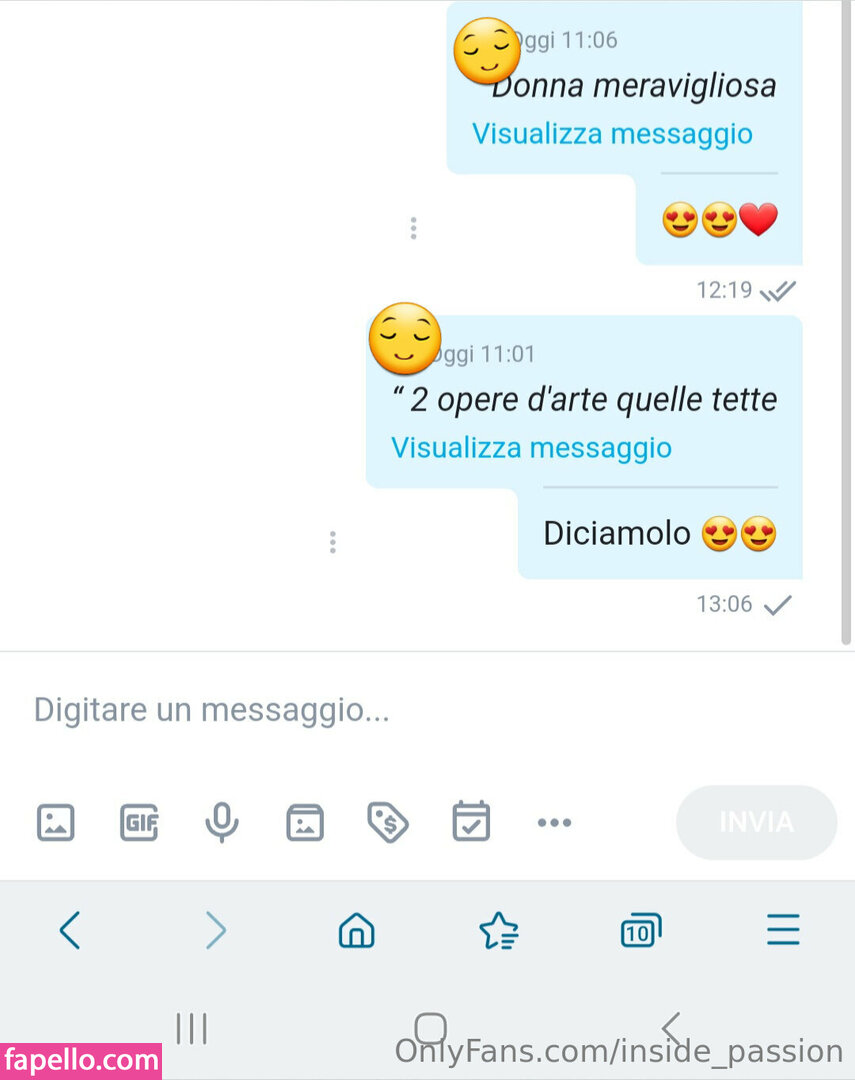
Task: Focus the Digitare un messaggio field
Action: tap(400, 711)
